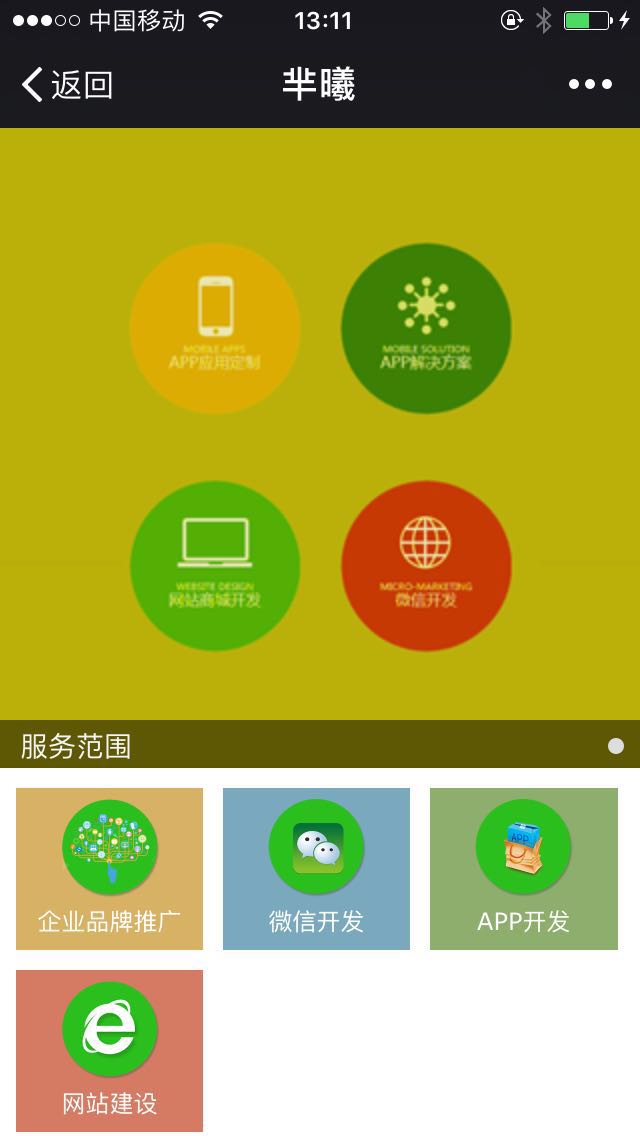640x1136 pixels.
Task: Open the 网站建设 tile
Action: (109, 1050)
